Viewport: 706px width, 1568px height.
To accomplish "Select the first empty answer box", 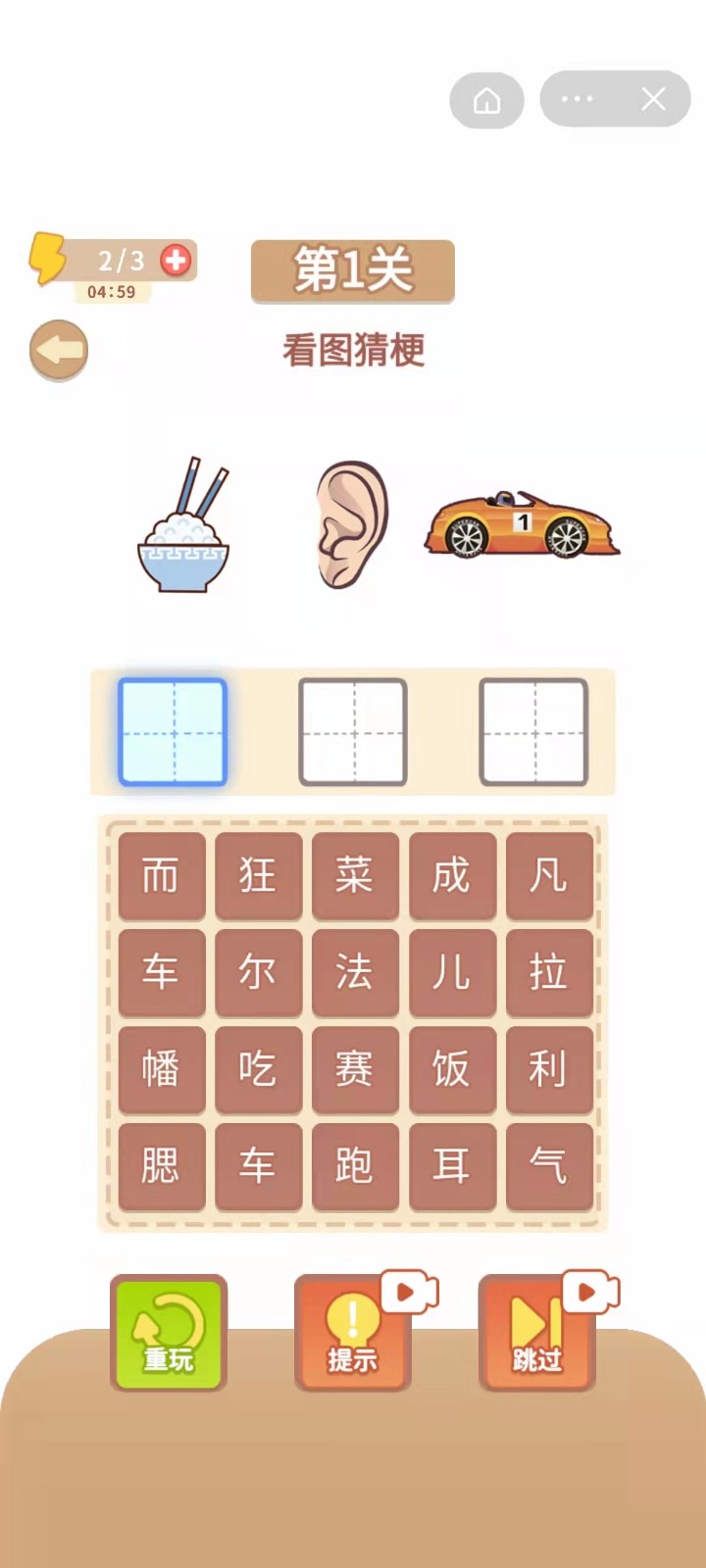I will pos(173,732).
